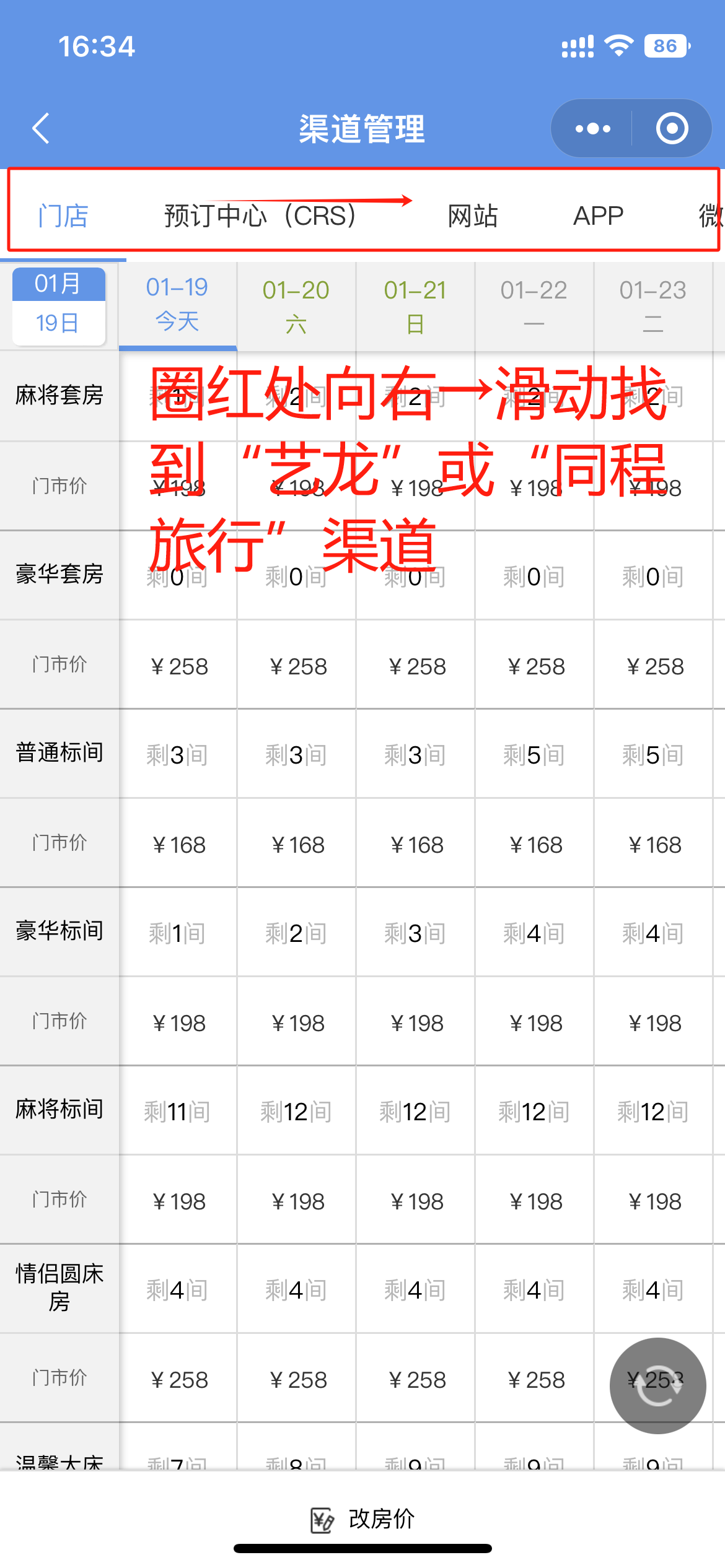Open the mini program more options menu
Viewport: 725px width, 1568px height.
pyautogui.click(x=593, y=128)
